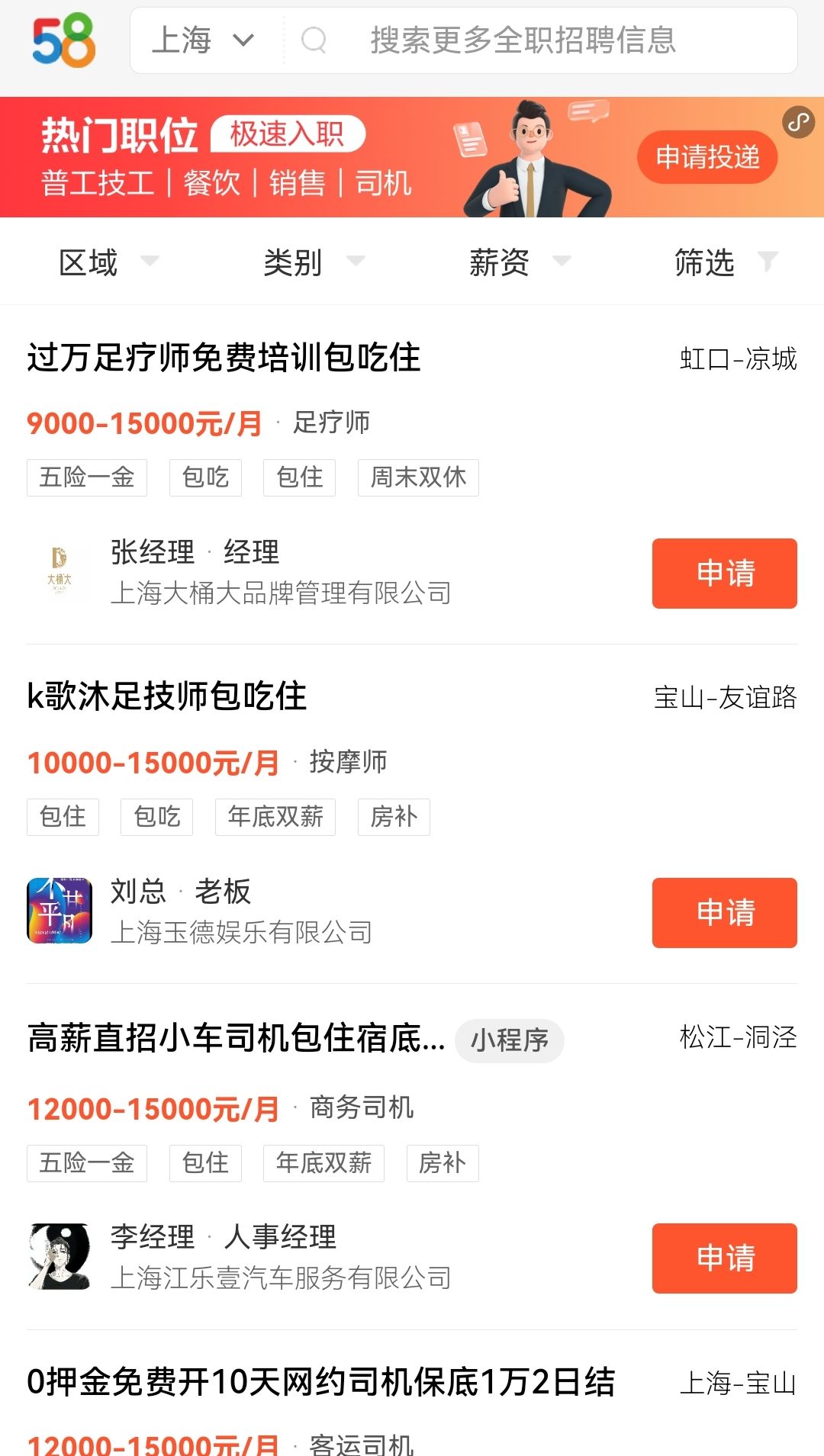Open the 0押金免费开10天网约司机 job listing
Image resolution: width=824 pixels, height=1456 pixels.
pos(320,1382)
